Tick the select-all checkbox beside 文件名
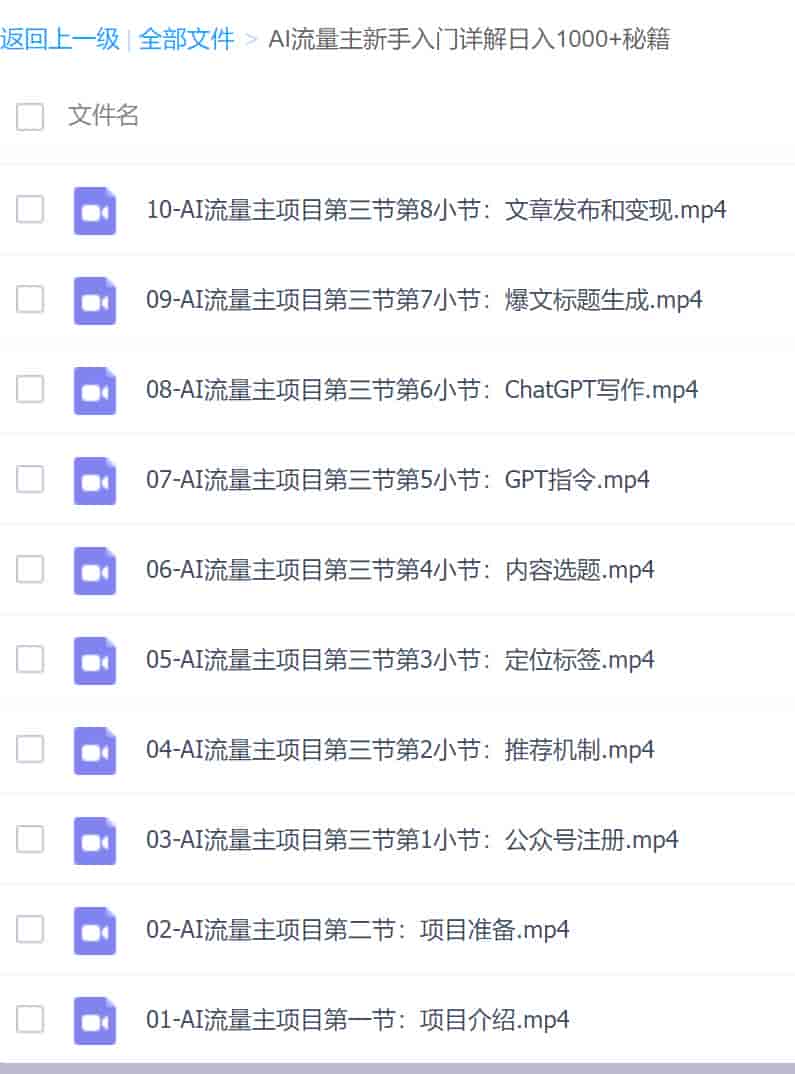795x1074 pixels. (30, 117)
